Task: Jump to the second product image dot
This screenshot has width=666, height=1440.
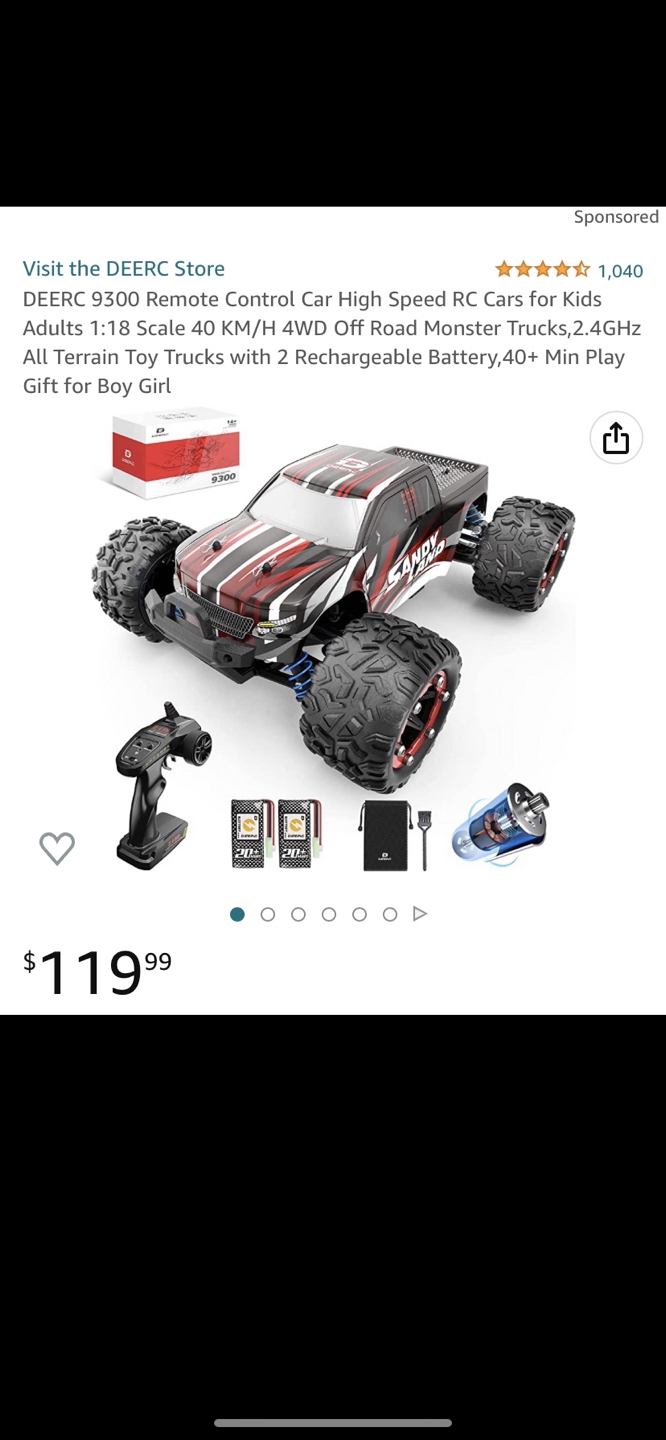Action: point(268,914)
